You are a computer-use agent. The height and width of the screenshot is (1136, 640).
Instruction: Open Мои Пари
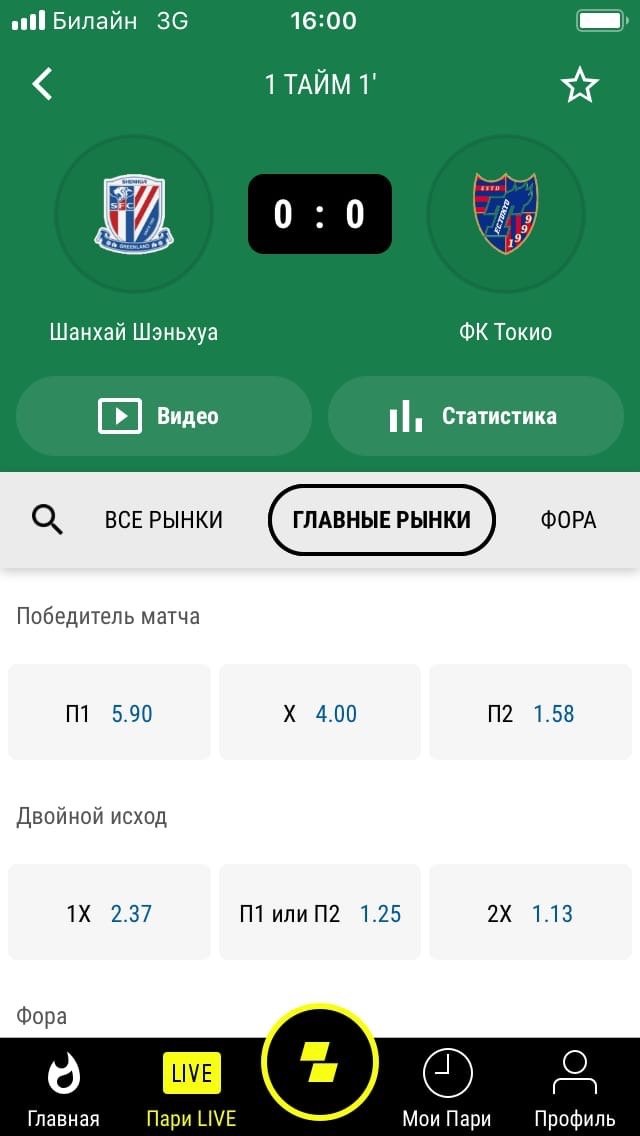(447, 1088)
